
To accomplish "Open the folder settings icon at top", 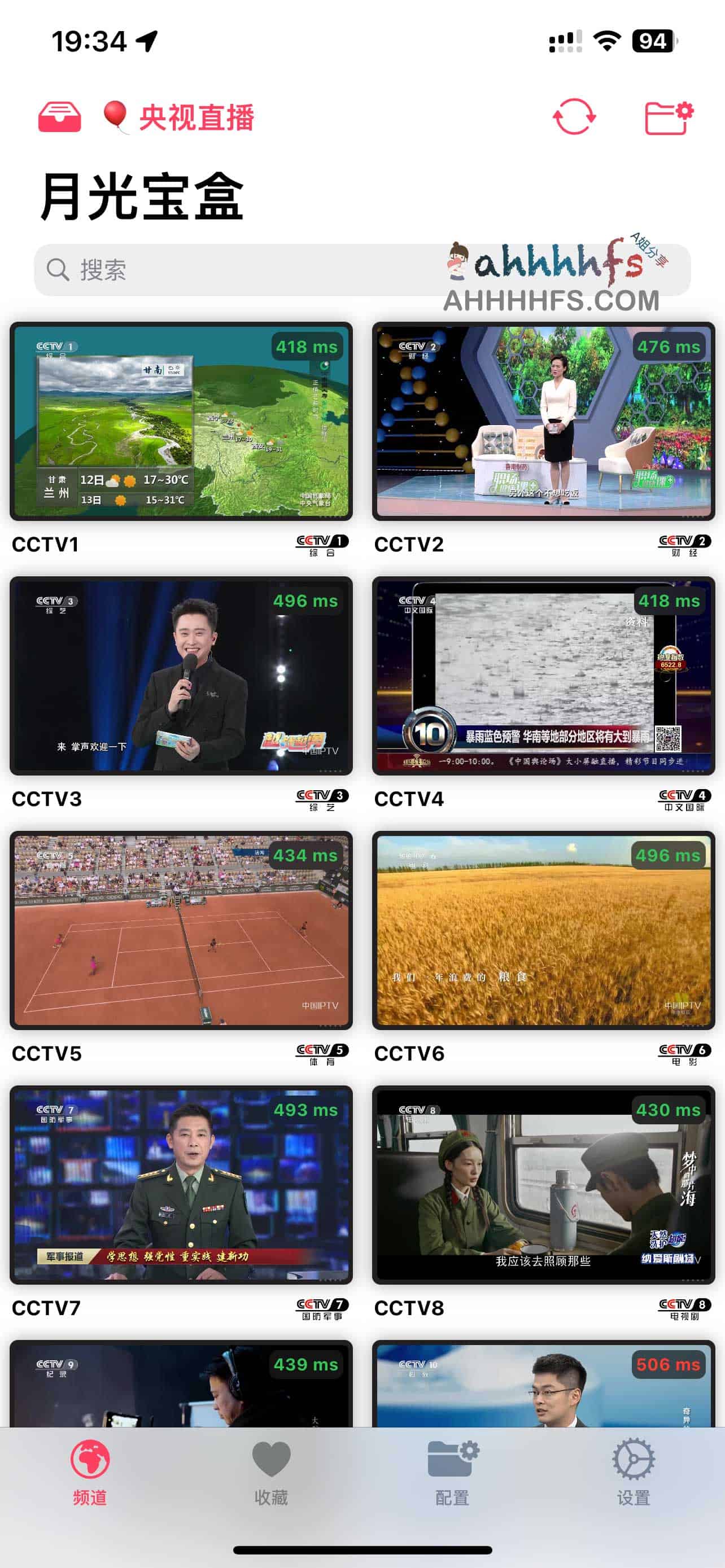I will coord(669,117).
